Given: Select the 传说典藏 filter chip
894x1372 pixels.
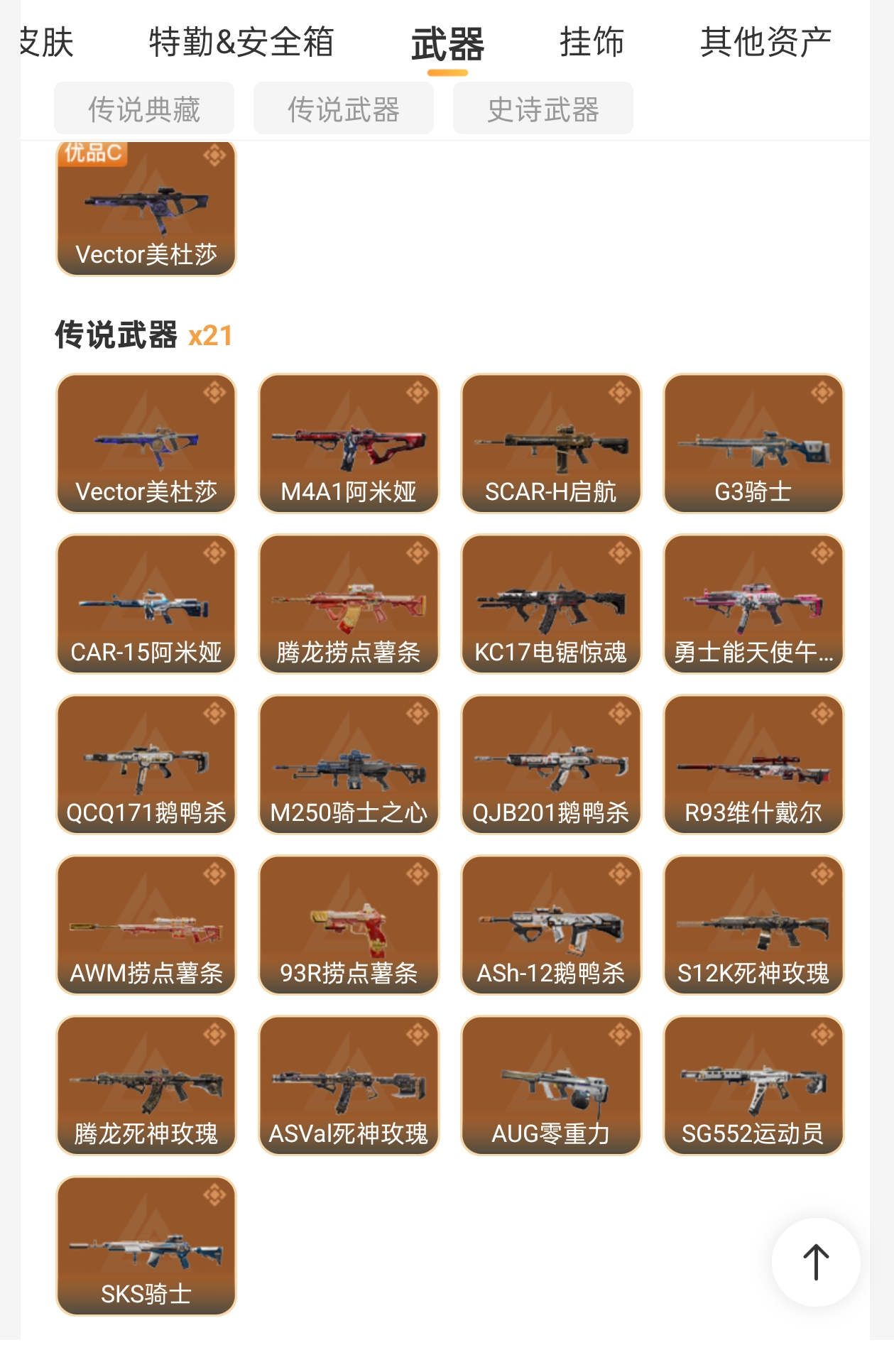Looking at the screenshot, I should 144,109.
